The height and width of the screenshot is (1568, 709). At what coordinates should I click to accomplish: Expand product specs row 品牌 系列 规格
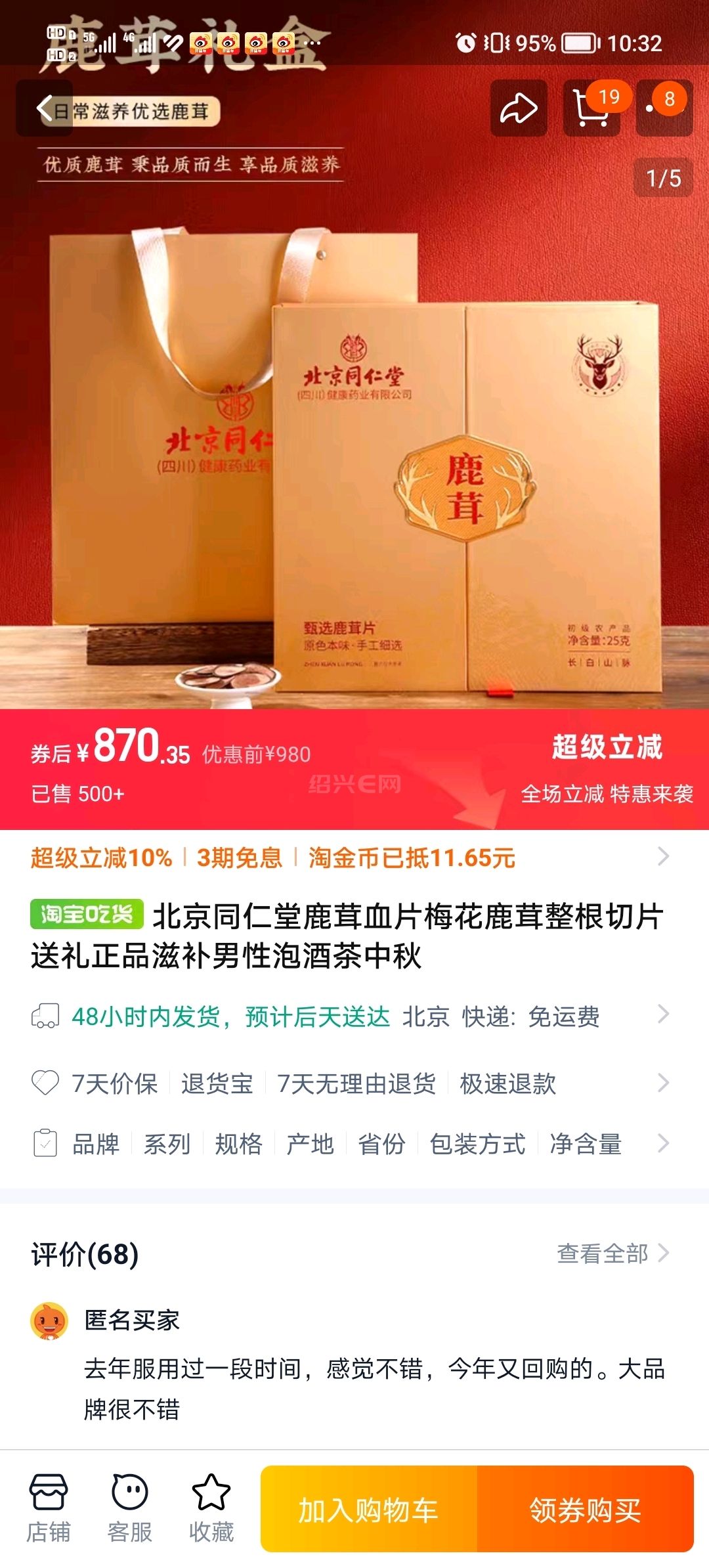348,1144
